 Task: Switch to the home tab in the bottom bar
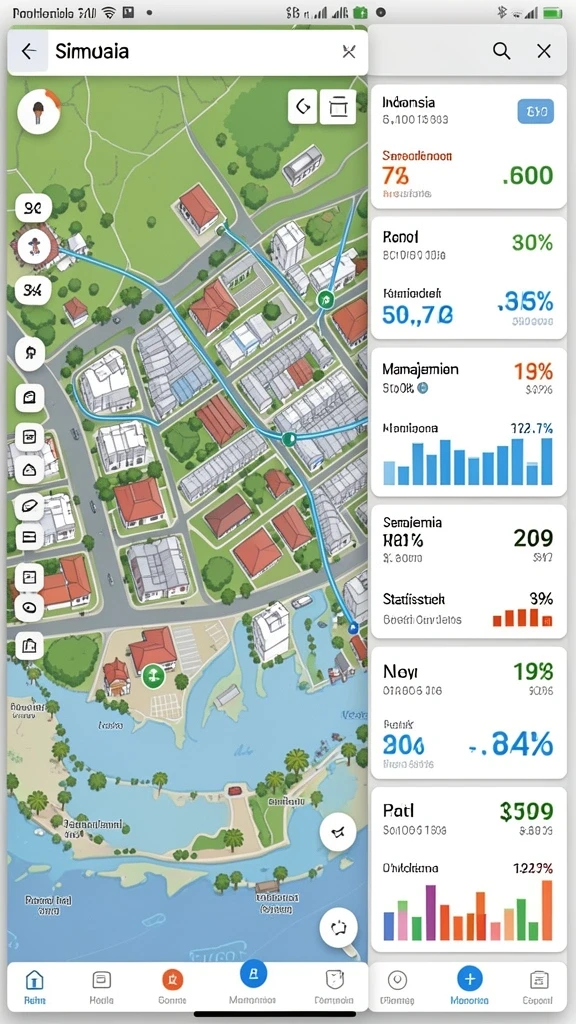click(34, 986)
